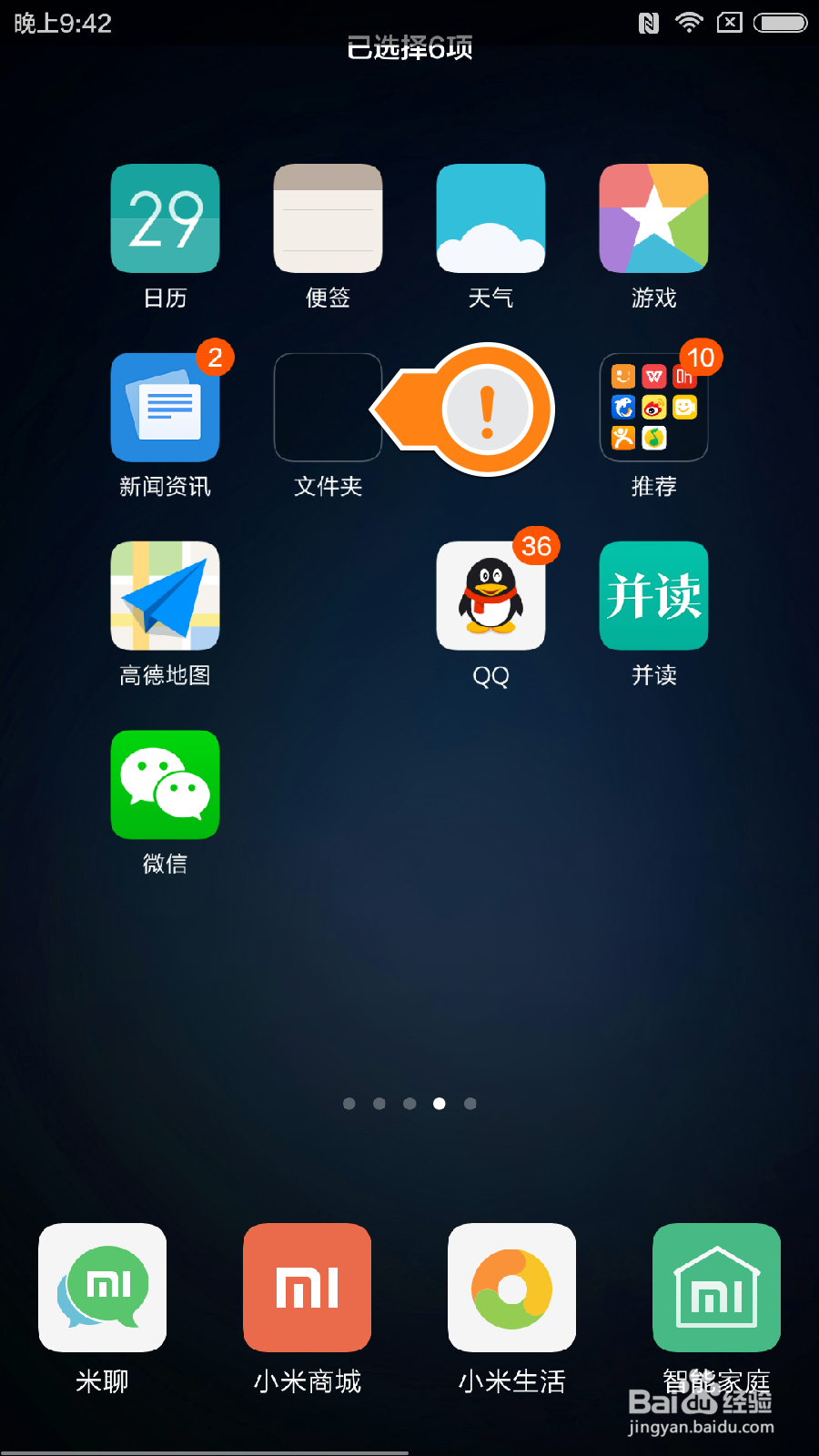This screenshot has height=1456, width=819.
Task: Select the fourth page indicator dot
Action: pyautogui.click(x=440, y=1103)
